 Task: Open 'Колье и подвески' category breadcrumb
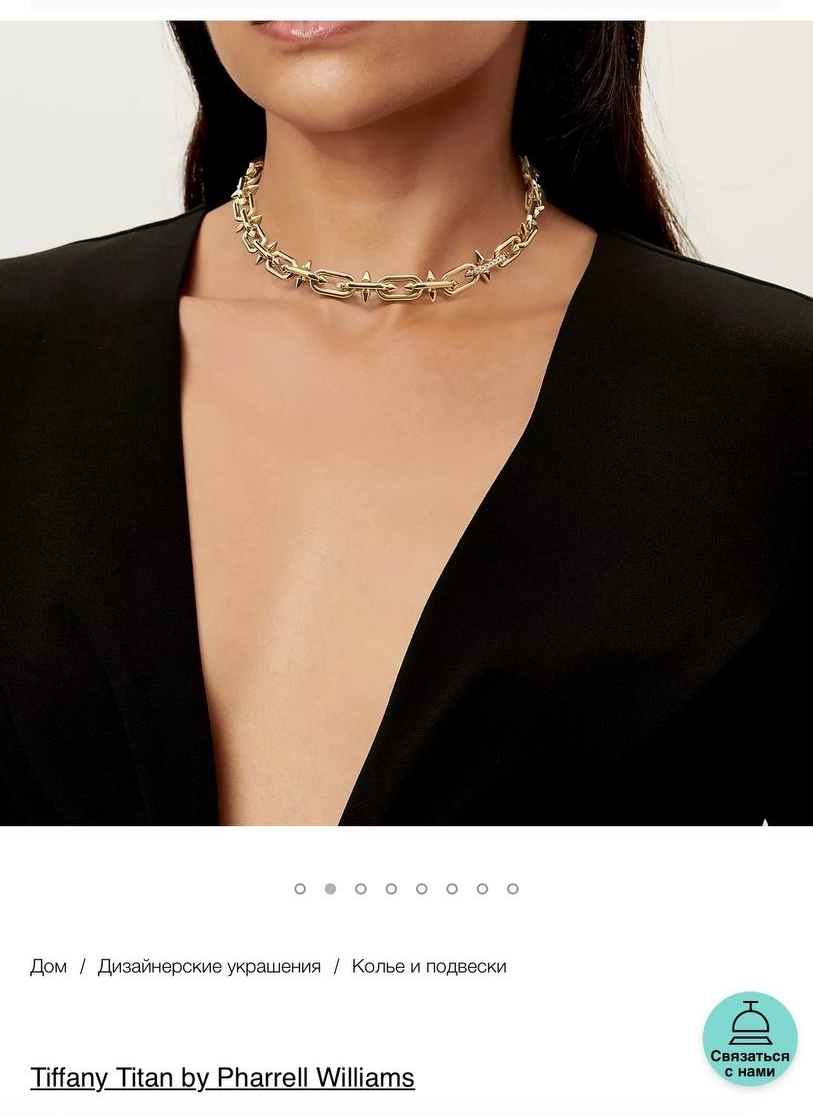click(429, 966)
